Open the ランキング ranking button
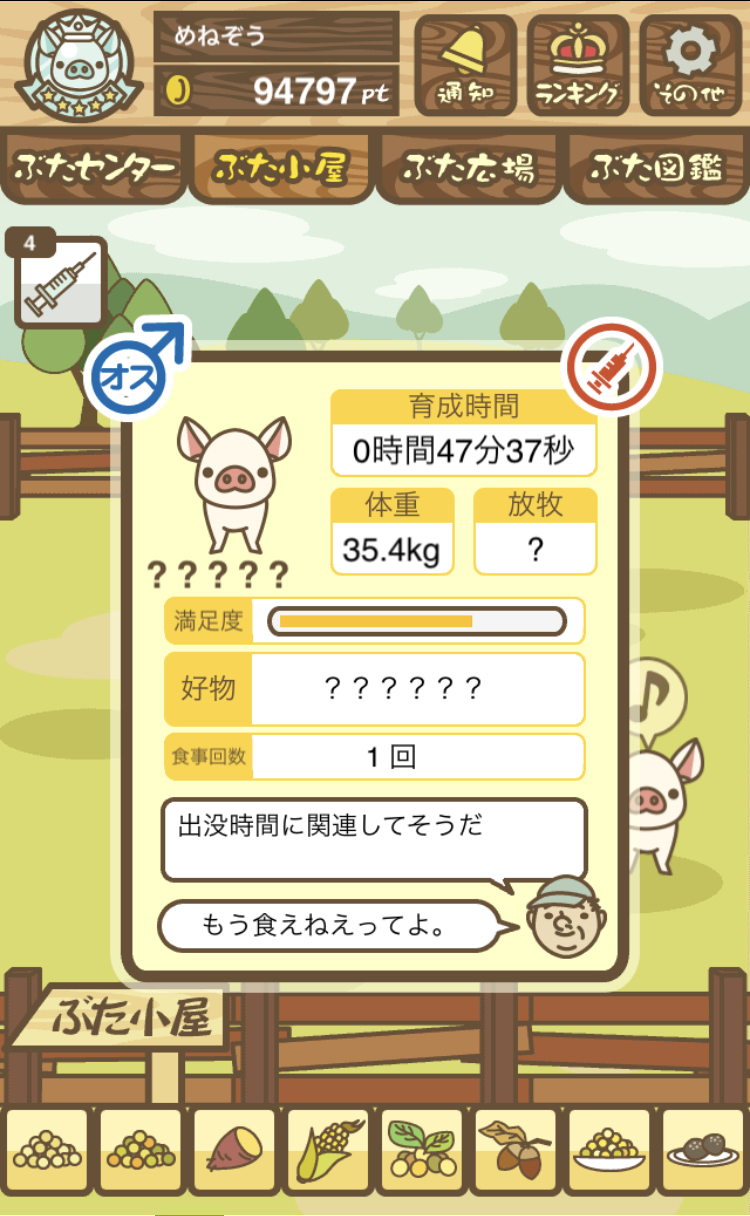Screen dimensions: 750x1216 (x=579, y=65)
